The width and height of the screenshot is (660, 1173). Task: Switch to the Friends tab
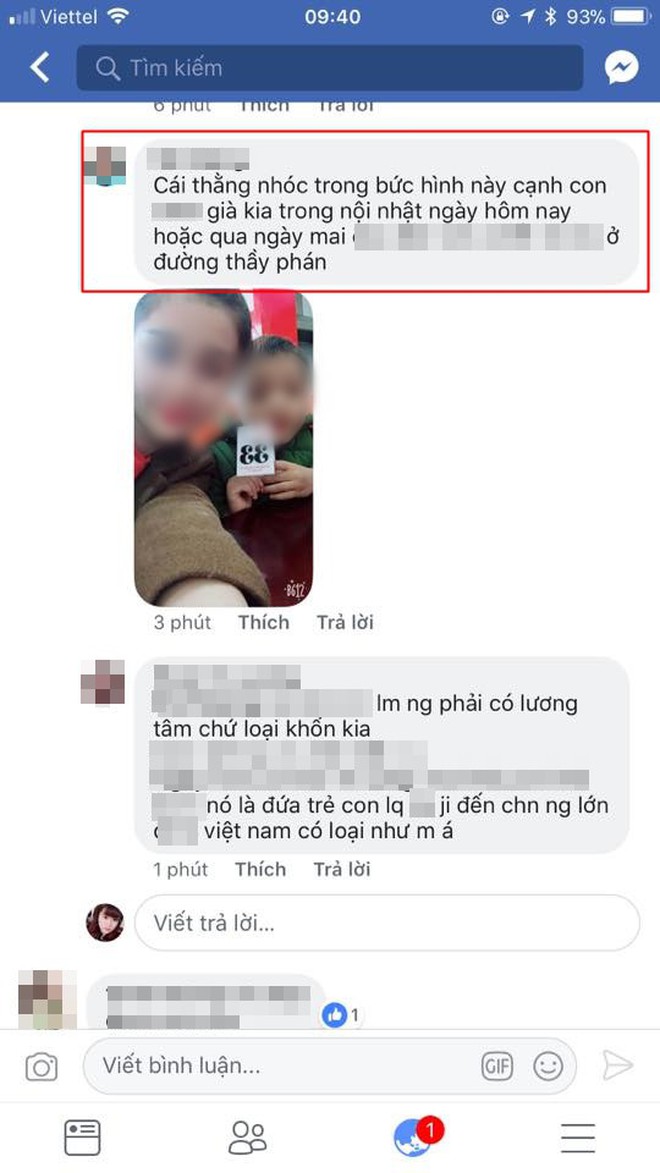tap(247, 1137)
